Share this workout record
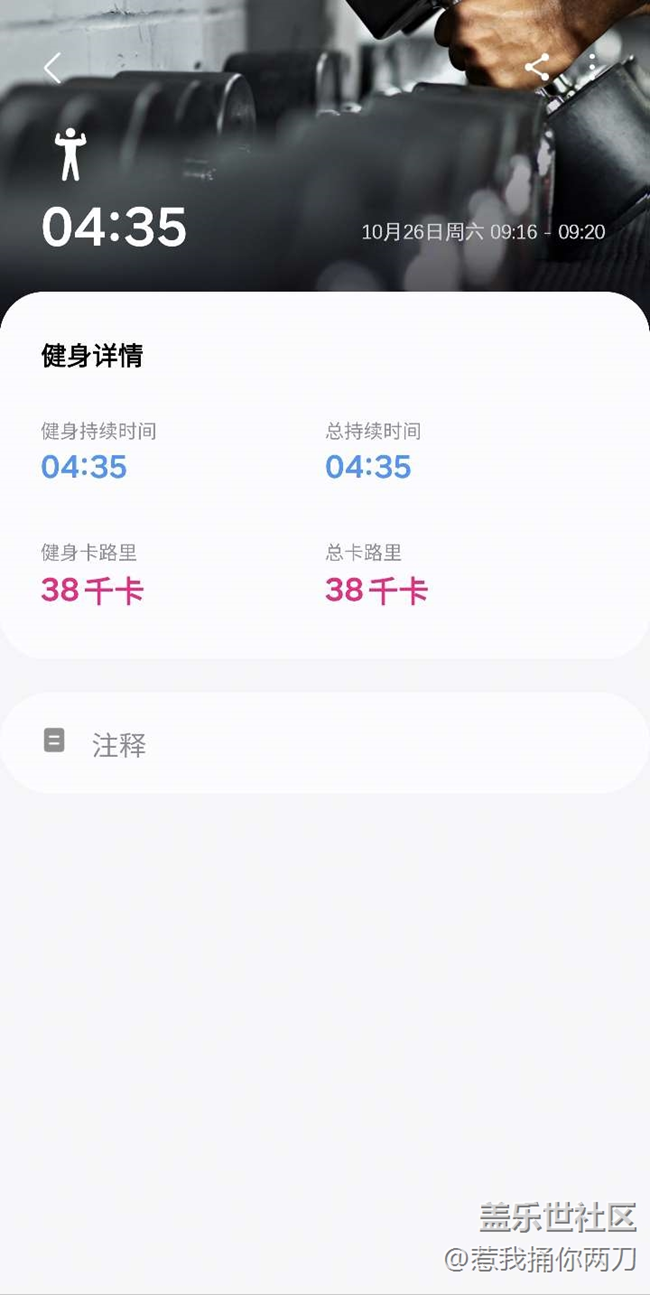 (537, 68)
